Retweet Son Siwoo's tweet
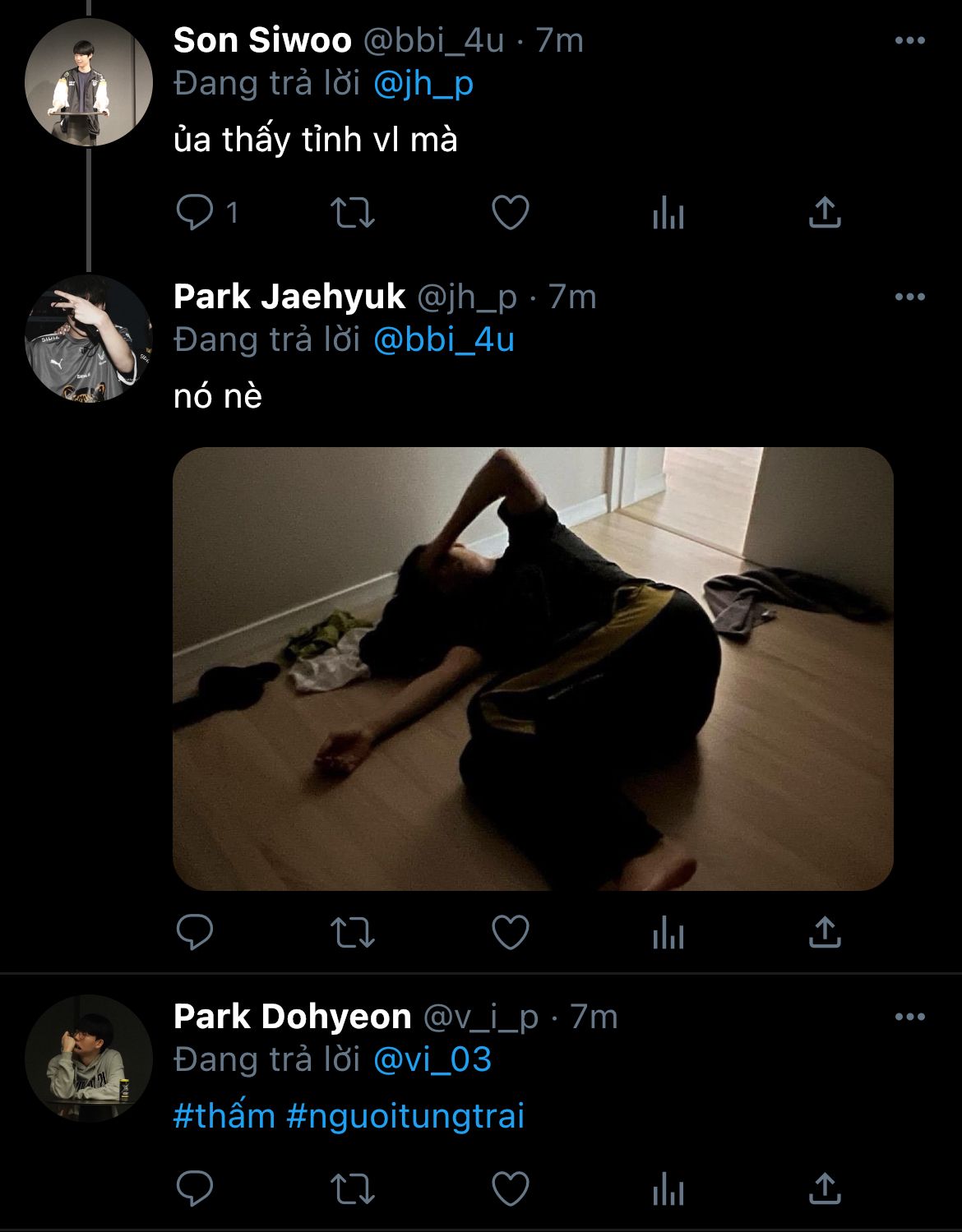This screenshot has height=1232, width=962. pyautogui.click(x=353, y=213)
